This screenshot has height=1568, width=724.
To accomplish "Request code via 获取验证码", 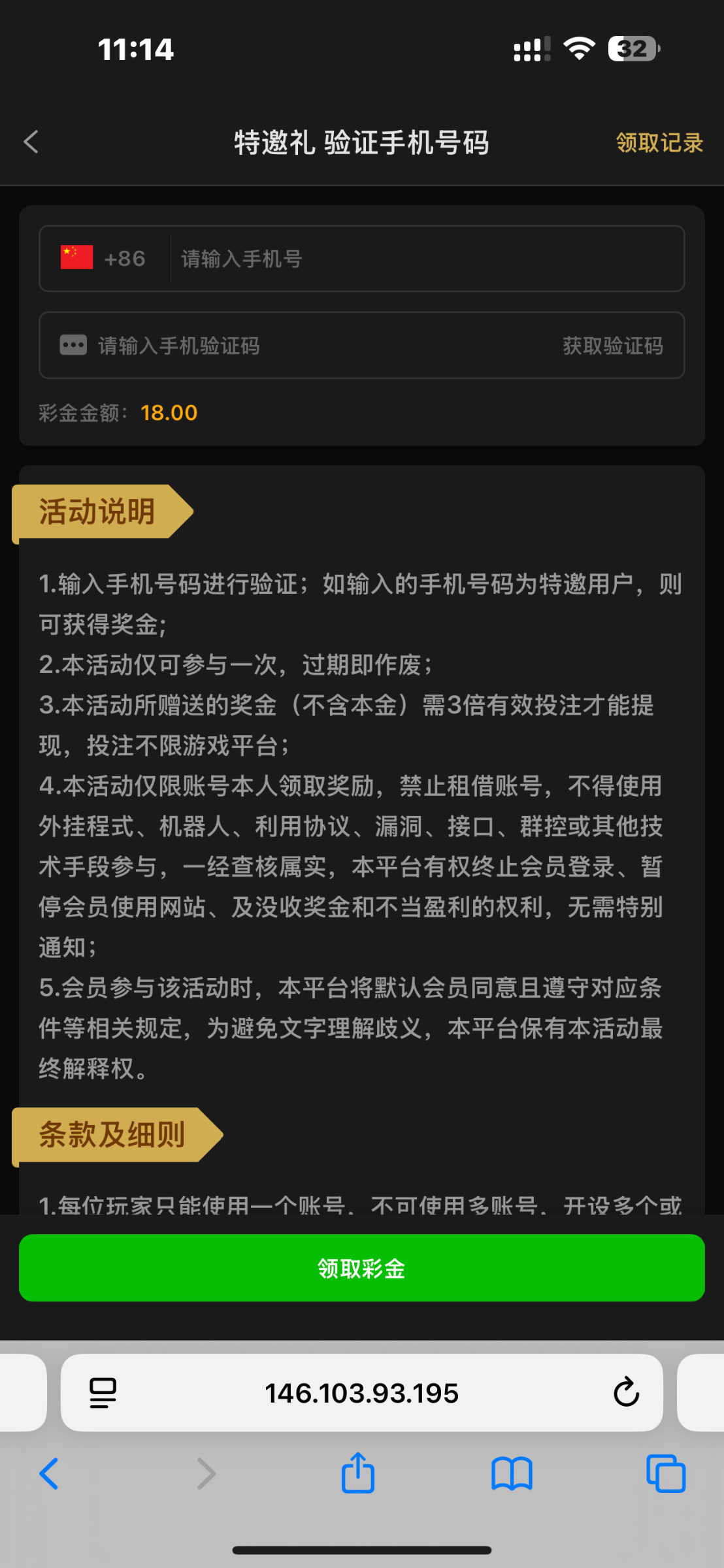I will (612, 345).
